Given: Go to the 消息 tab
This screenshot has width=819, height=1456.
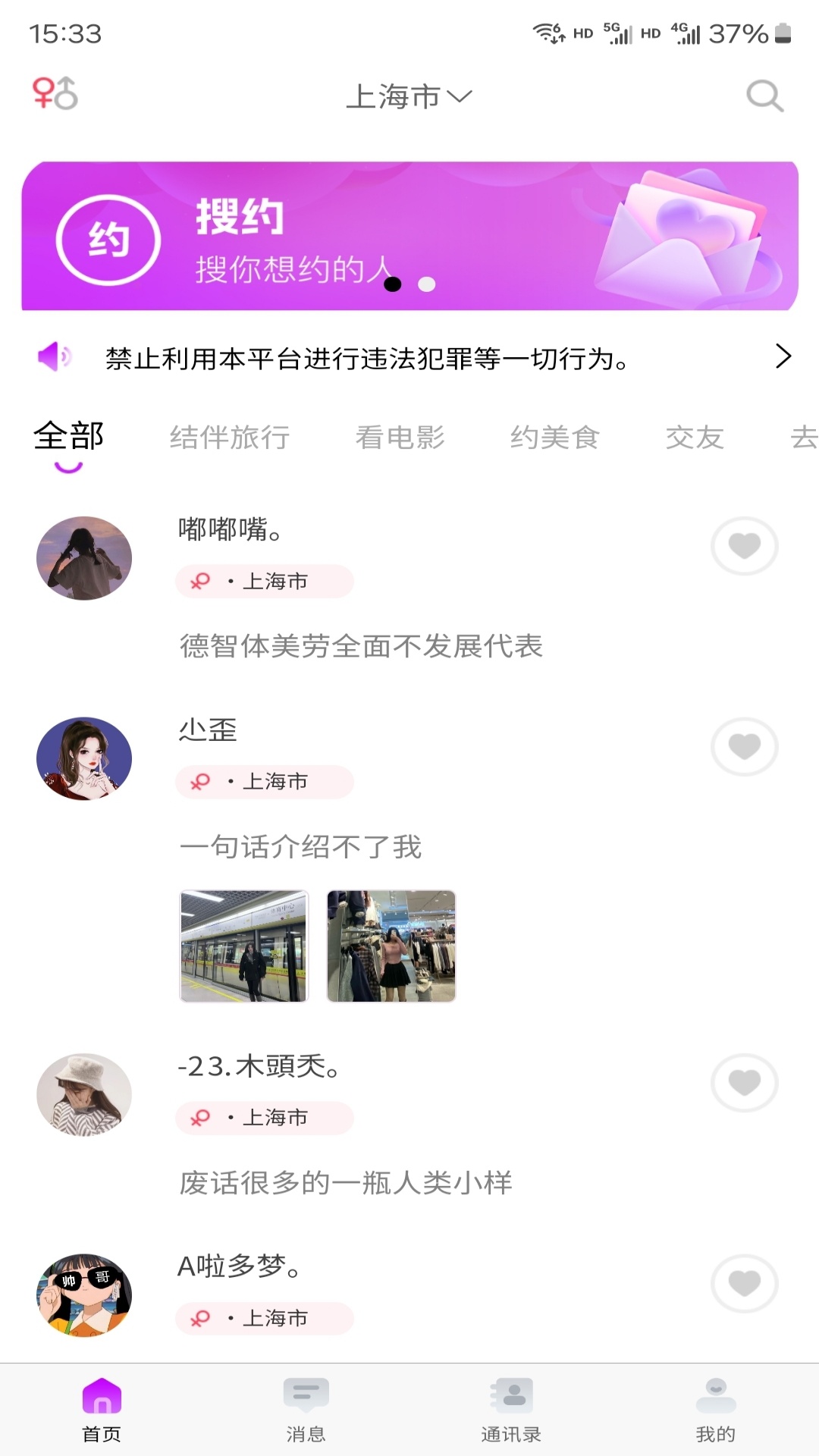Looking at the screenshot, I should tap(306, 1410).
